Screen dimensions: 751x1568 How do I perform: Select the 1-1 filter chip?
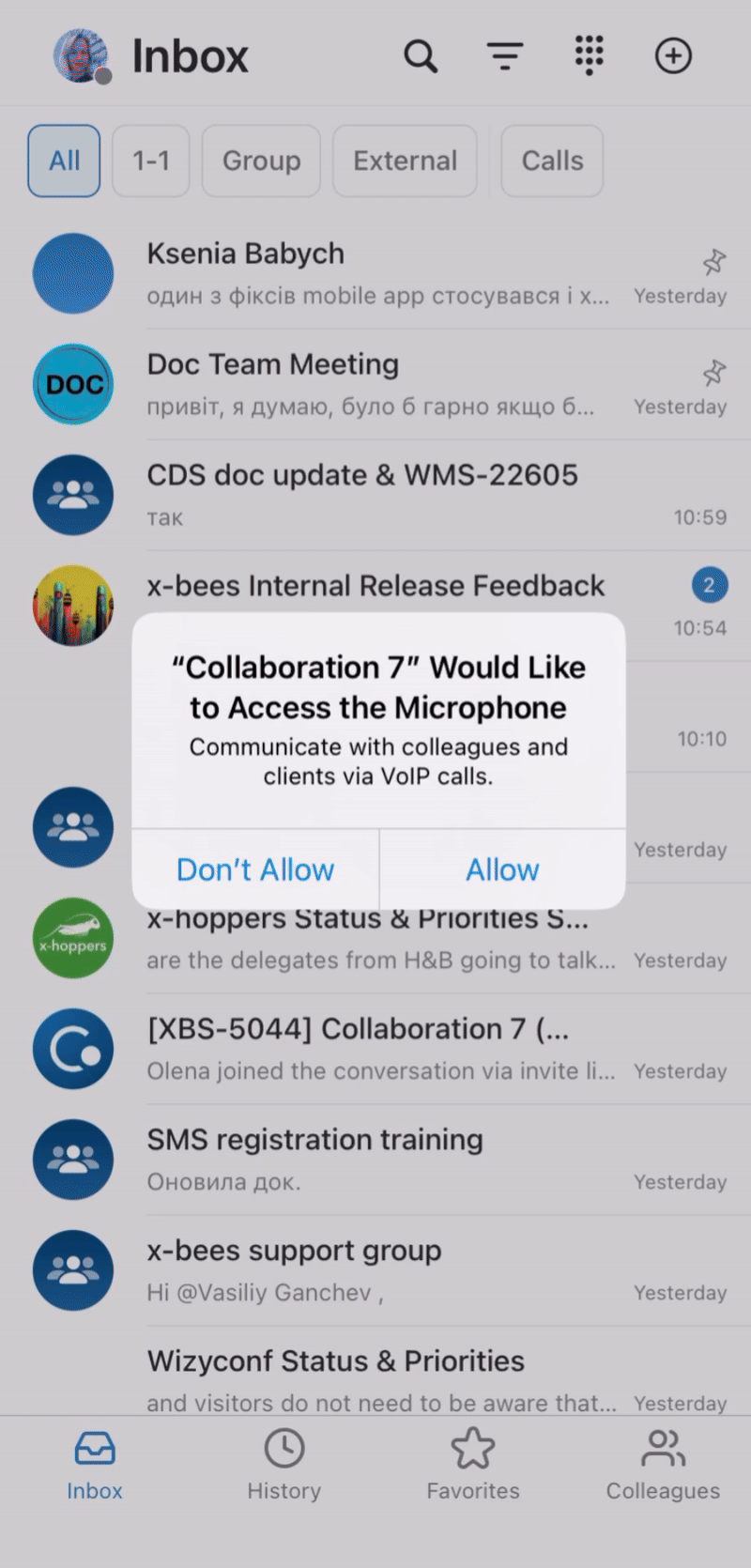pyautogui.click(x=151, y=161)
